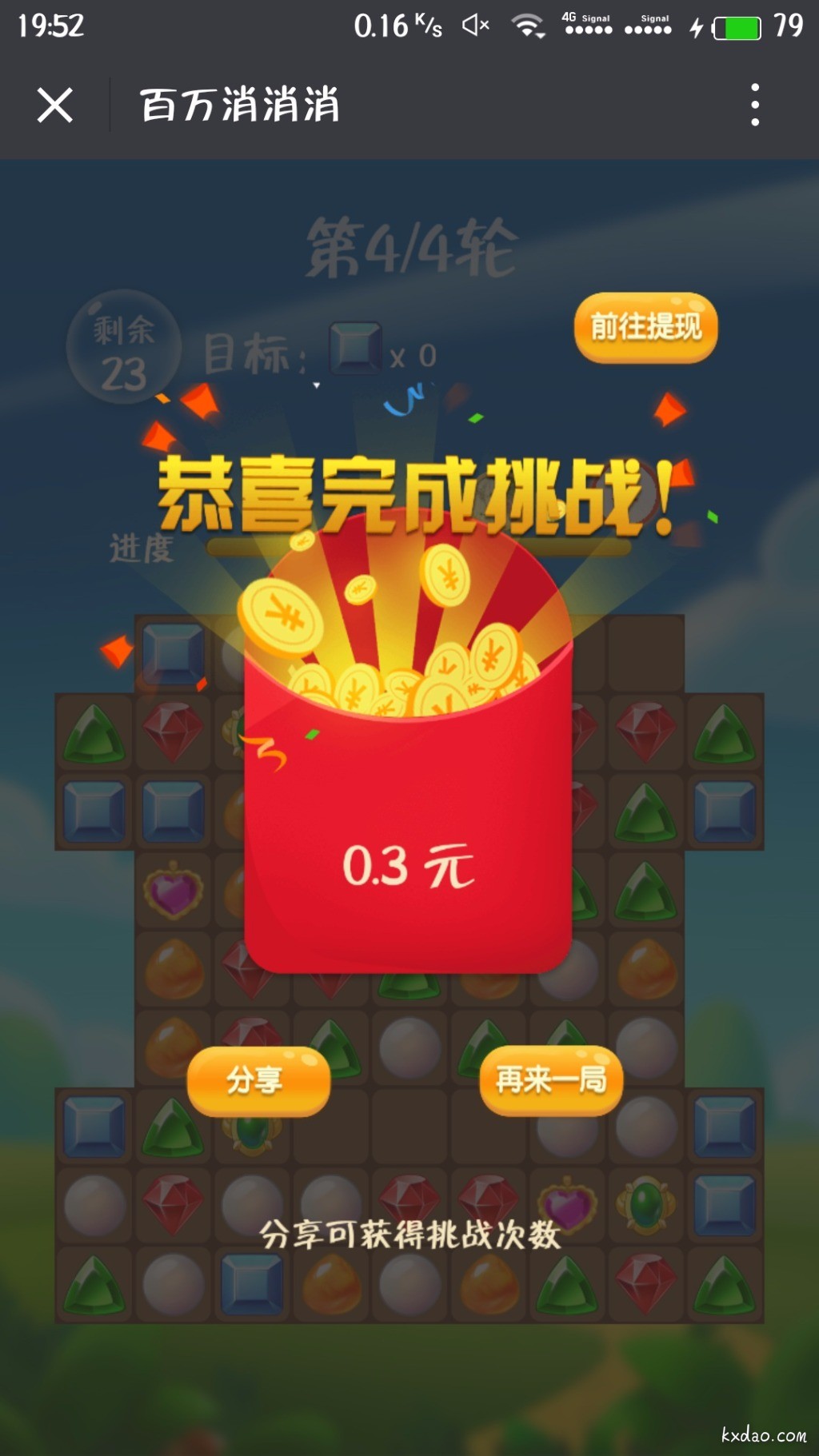The width and height of the screenshot is (819, 1456).
Task: Start another round with 再来一局
Action: click(x=551, y=1080)
